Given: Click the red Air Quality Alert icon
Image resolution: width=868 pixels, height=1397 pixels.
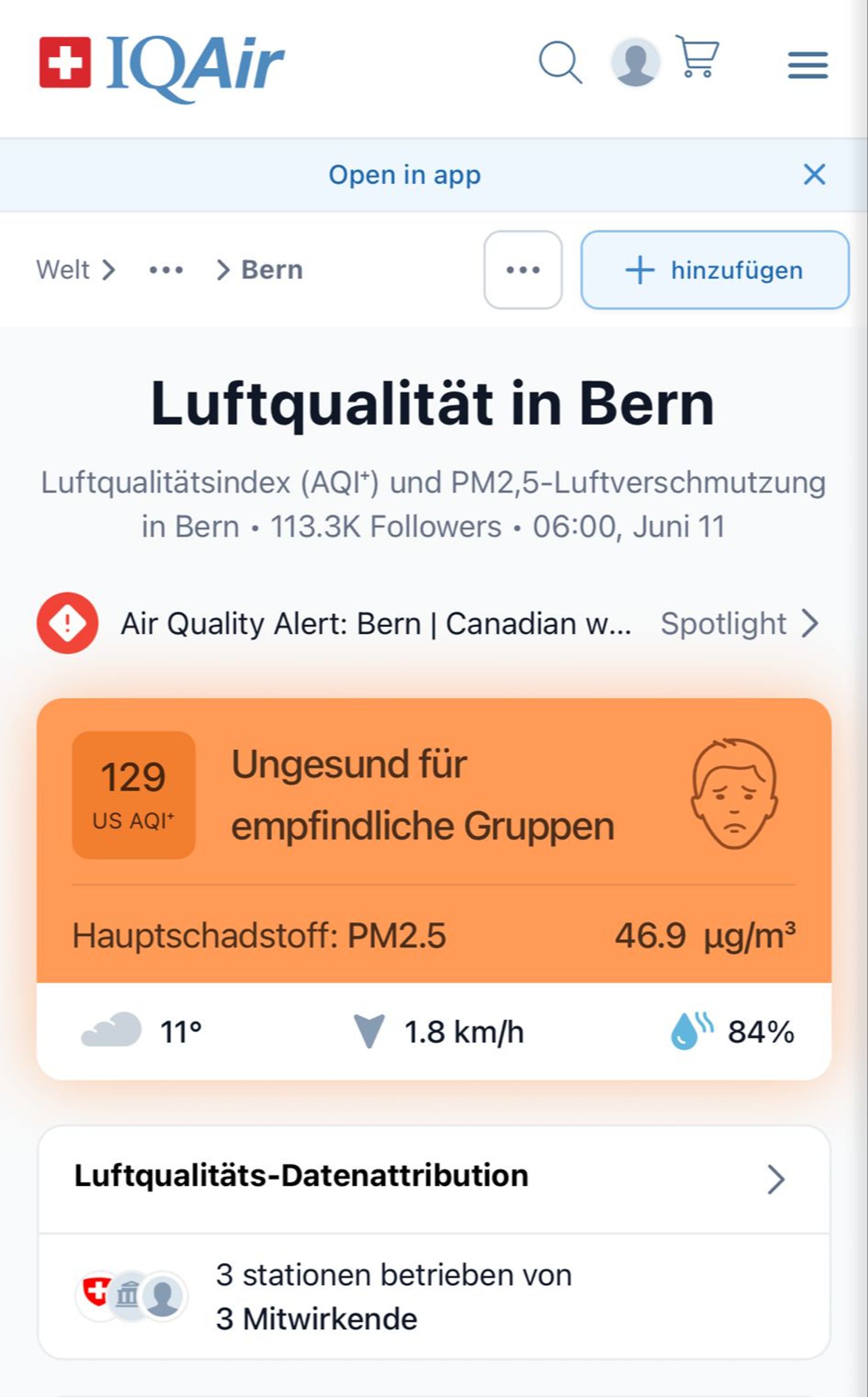Looking at the screenshot, I should pyautogui.click(x=68, y=625).
